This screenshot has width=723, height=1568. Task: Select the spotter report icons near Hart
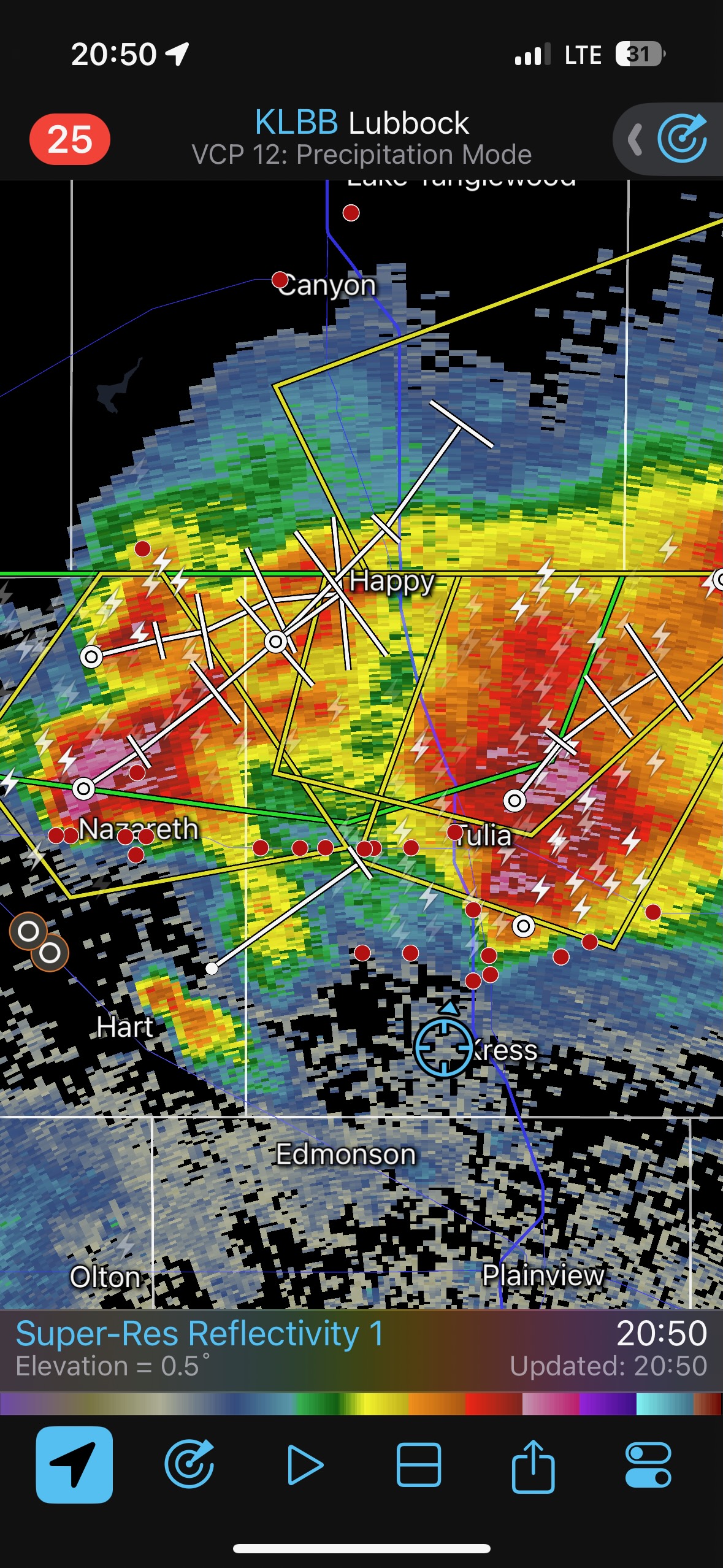coord(39,942)
